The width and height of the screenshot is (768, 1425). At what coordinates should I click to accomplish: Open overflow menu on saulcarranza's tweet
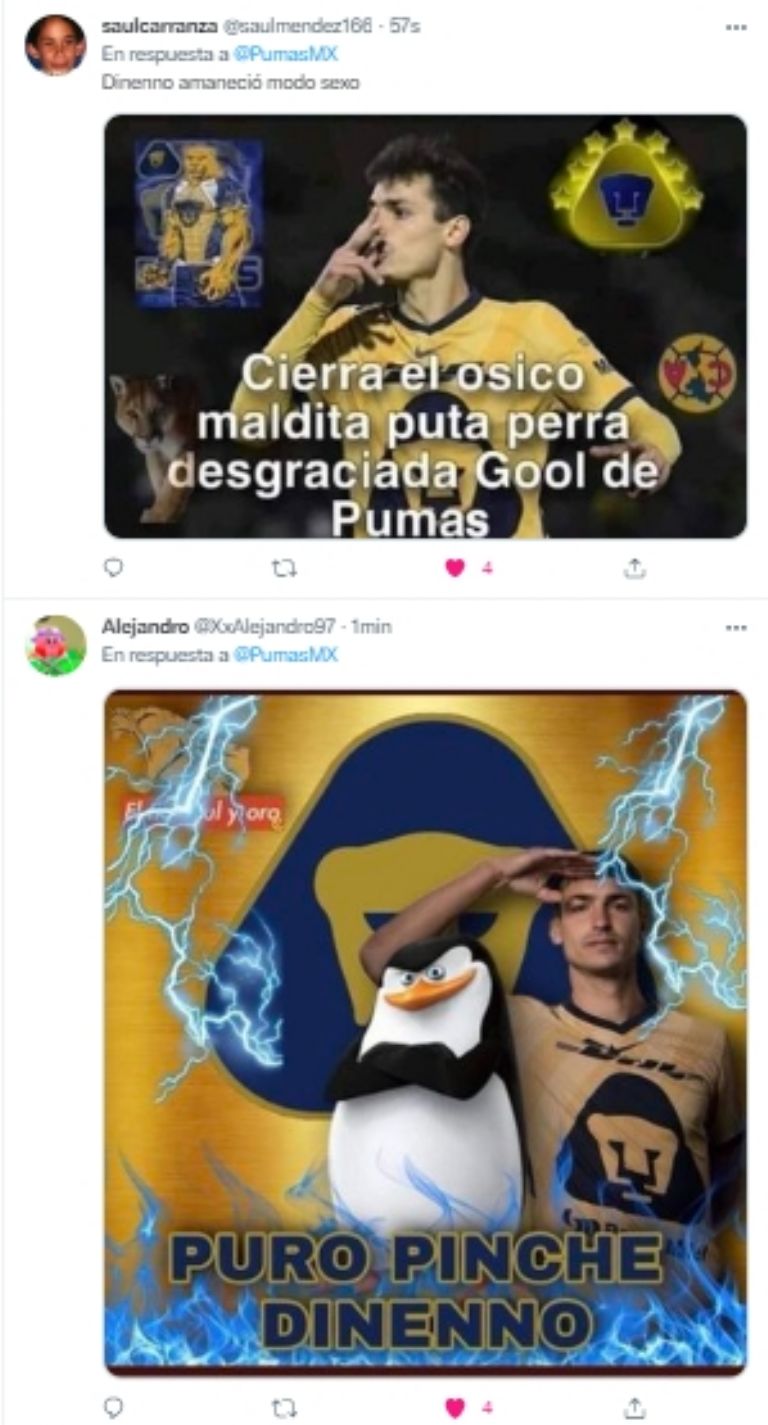tap(736, 28)
